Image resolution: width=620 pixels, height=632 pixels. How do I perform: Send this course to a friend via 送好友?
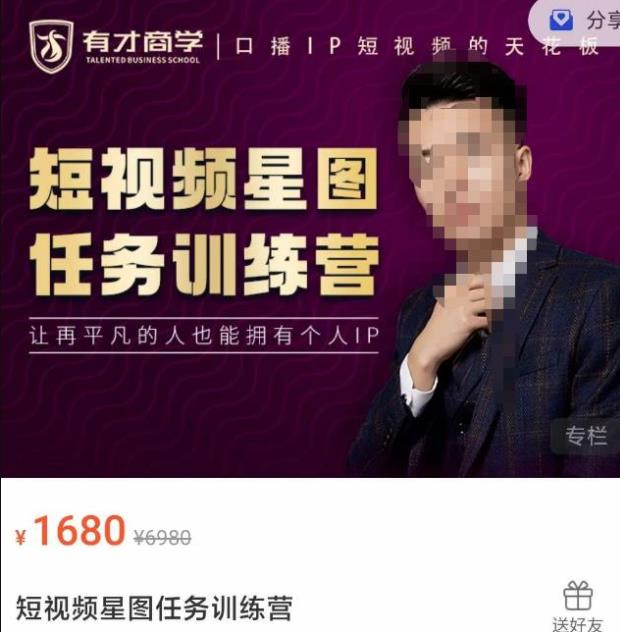[577, 607]
